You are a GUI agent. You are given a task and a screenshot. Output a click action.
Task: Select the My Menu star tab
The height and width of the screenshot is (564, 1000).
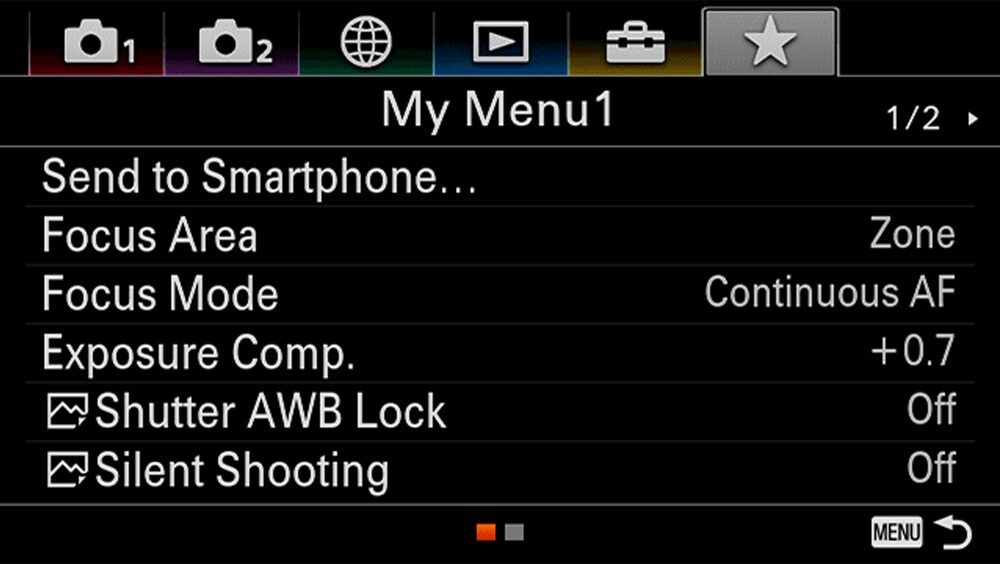[x=770, y=42]
